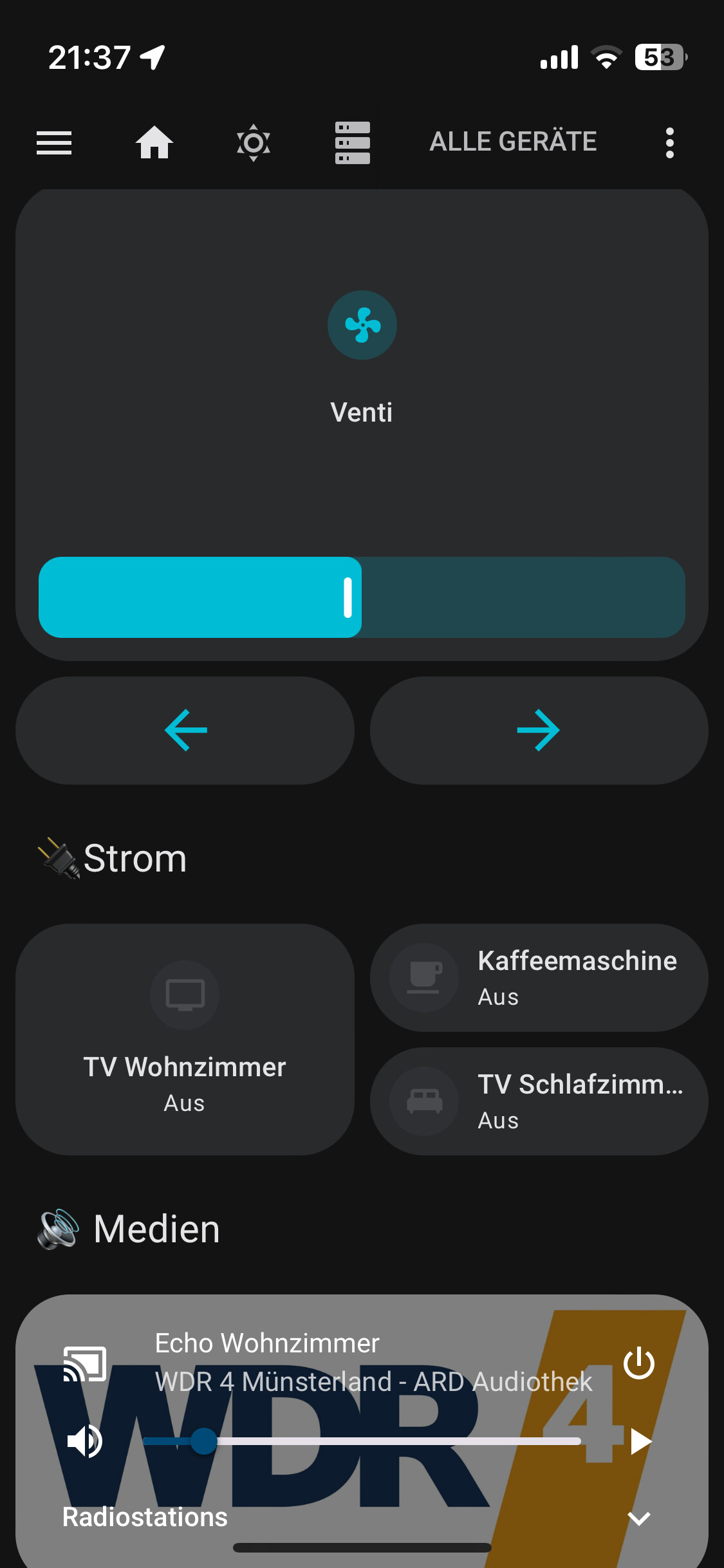This screenshot has width=724, height=1568.
Task: Turn on the Kaffeemaschine
Action: 539,978
